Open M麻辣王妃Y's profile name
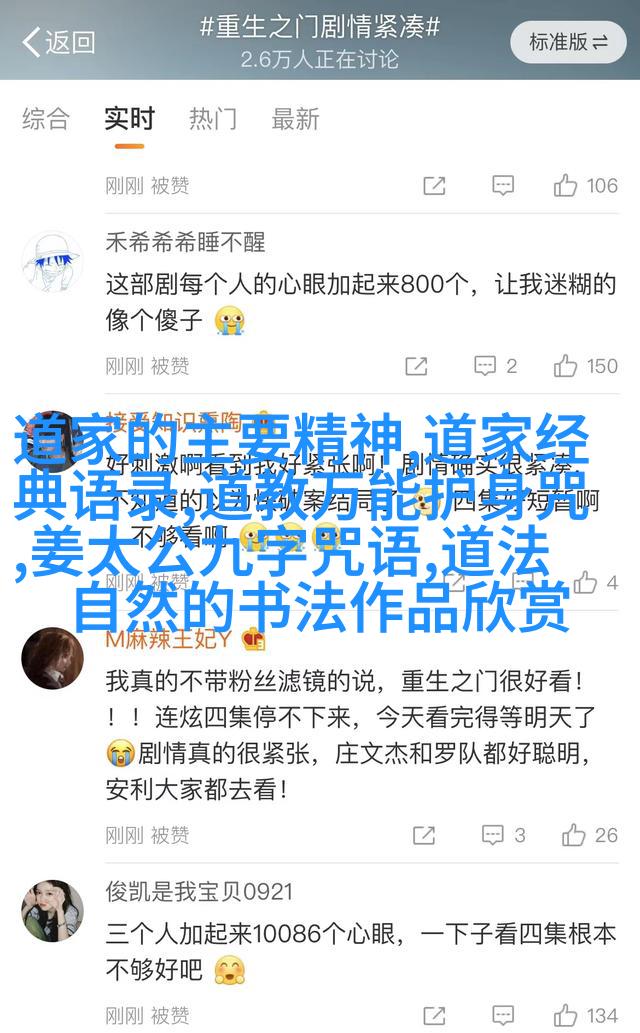Viewport: 640px width, 1033px height. (168, 637)
